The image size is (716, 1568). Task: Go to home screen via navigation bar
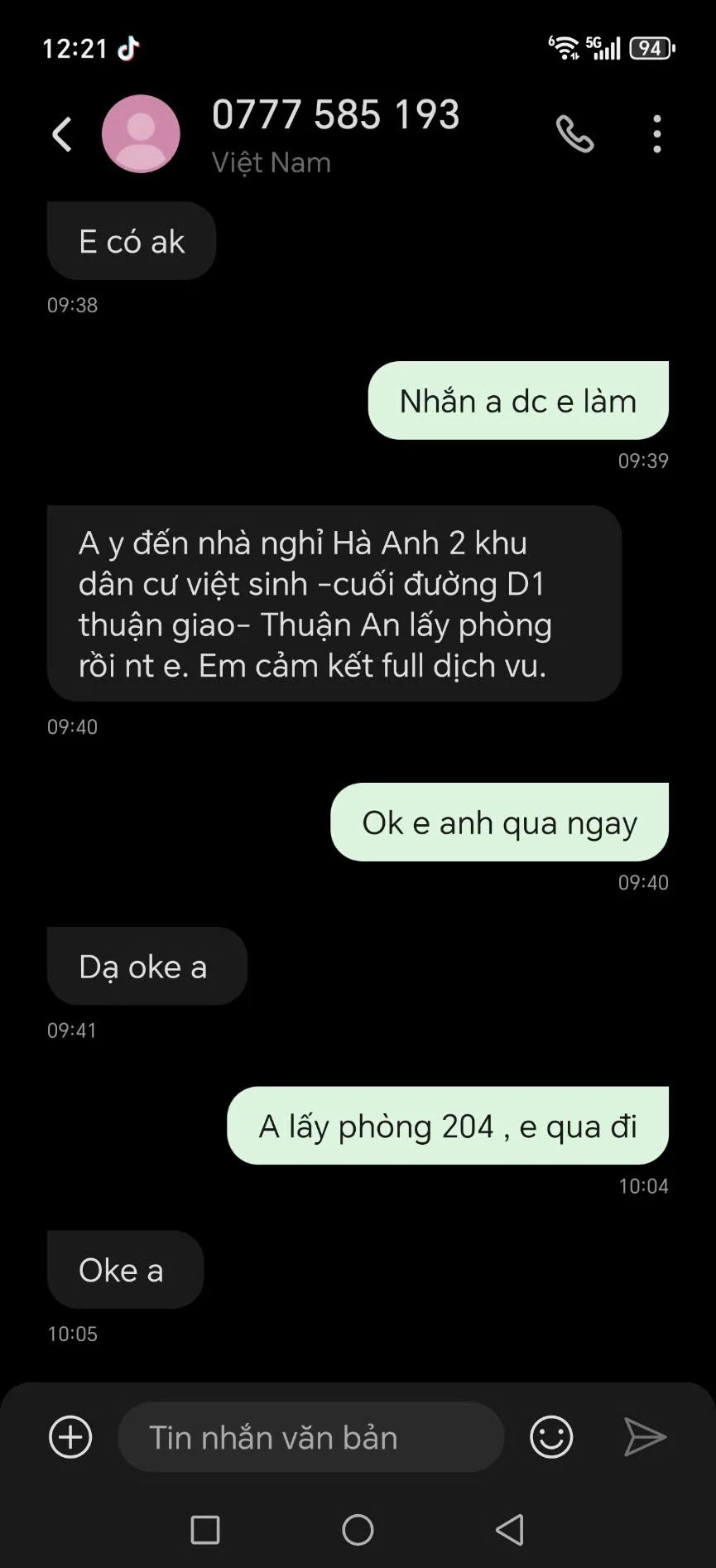coord(358,1530)
